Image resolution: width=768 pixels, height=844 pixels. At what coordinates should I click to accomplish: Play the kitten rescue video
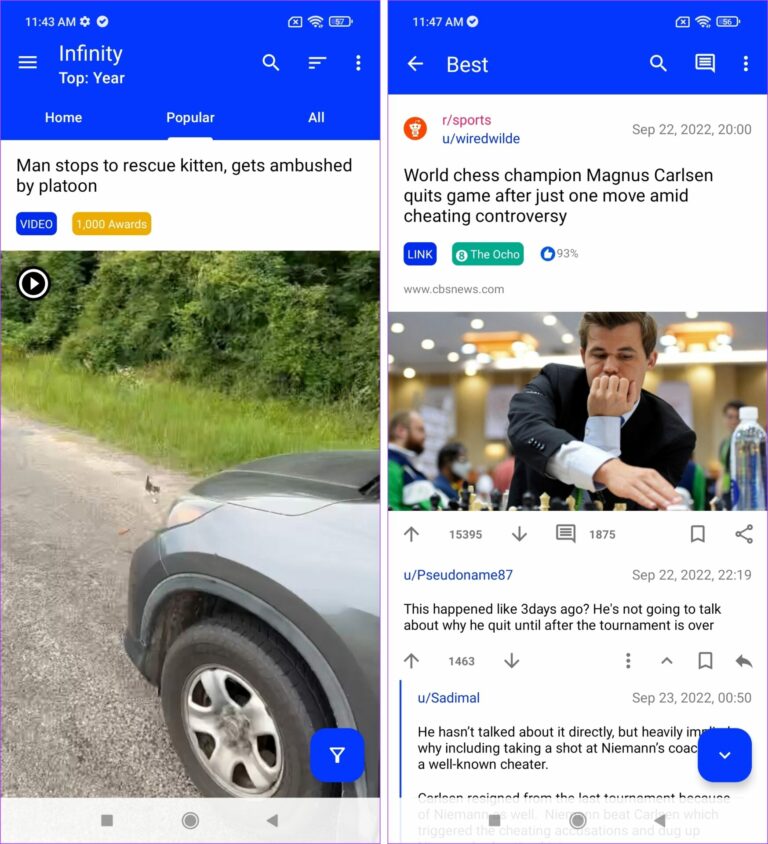(33, 284)
